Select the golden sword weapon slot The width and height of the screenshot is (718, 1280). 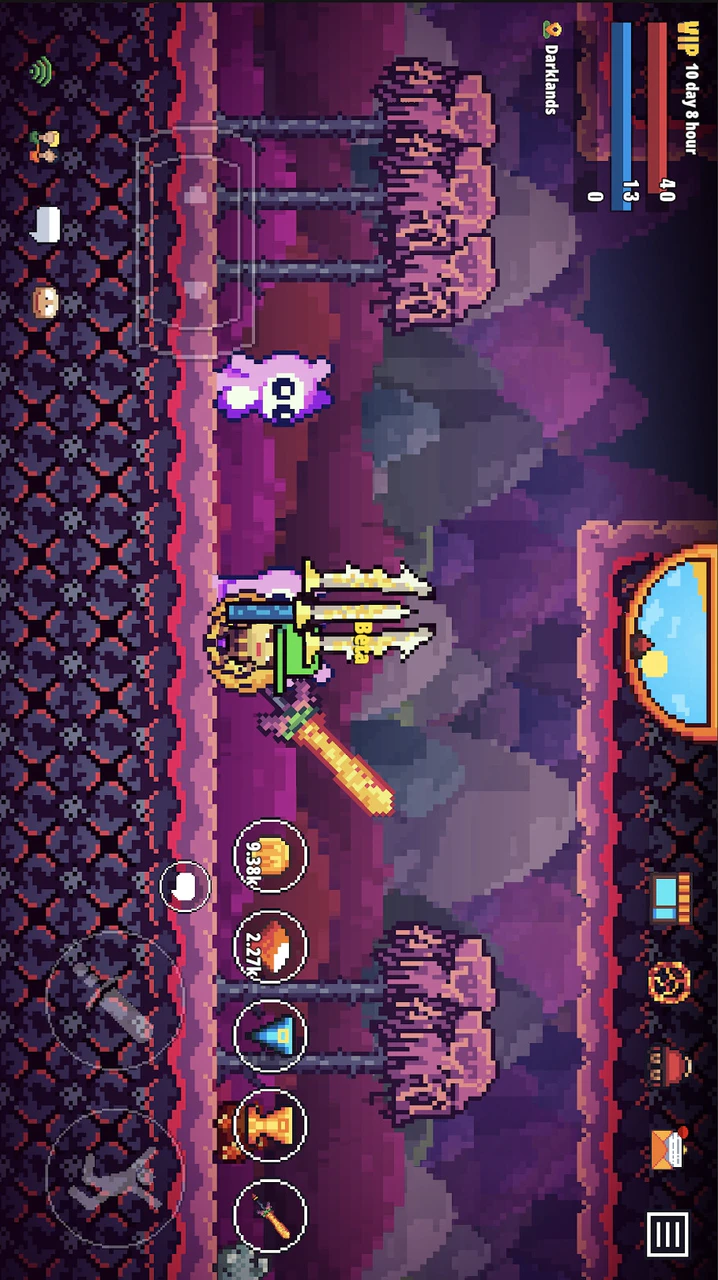270,1214
